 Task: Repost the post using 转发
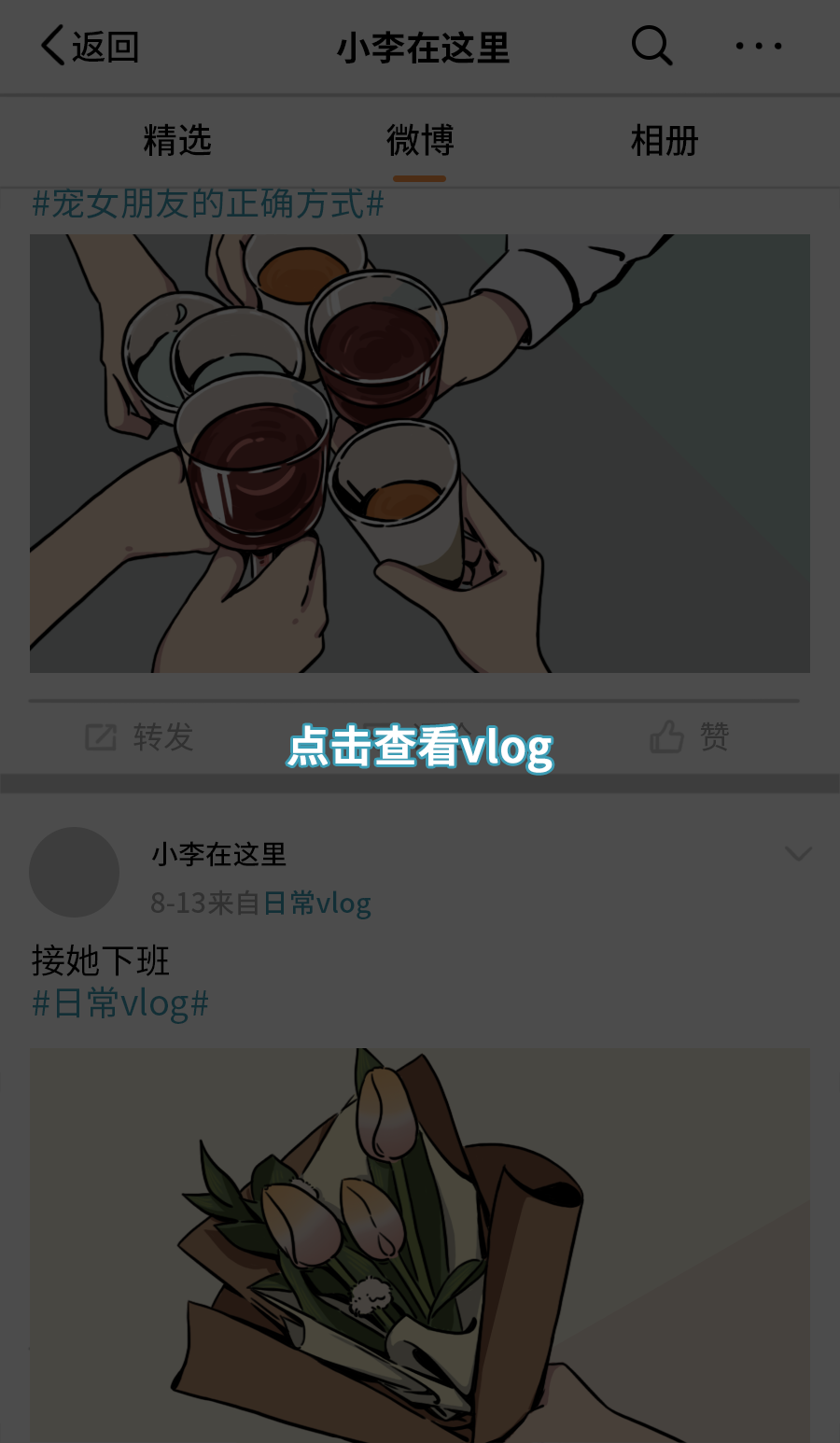140,736
